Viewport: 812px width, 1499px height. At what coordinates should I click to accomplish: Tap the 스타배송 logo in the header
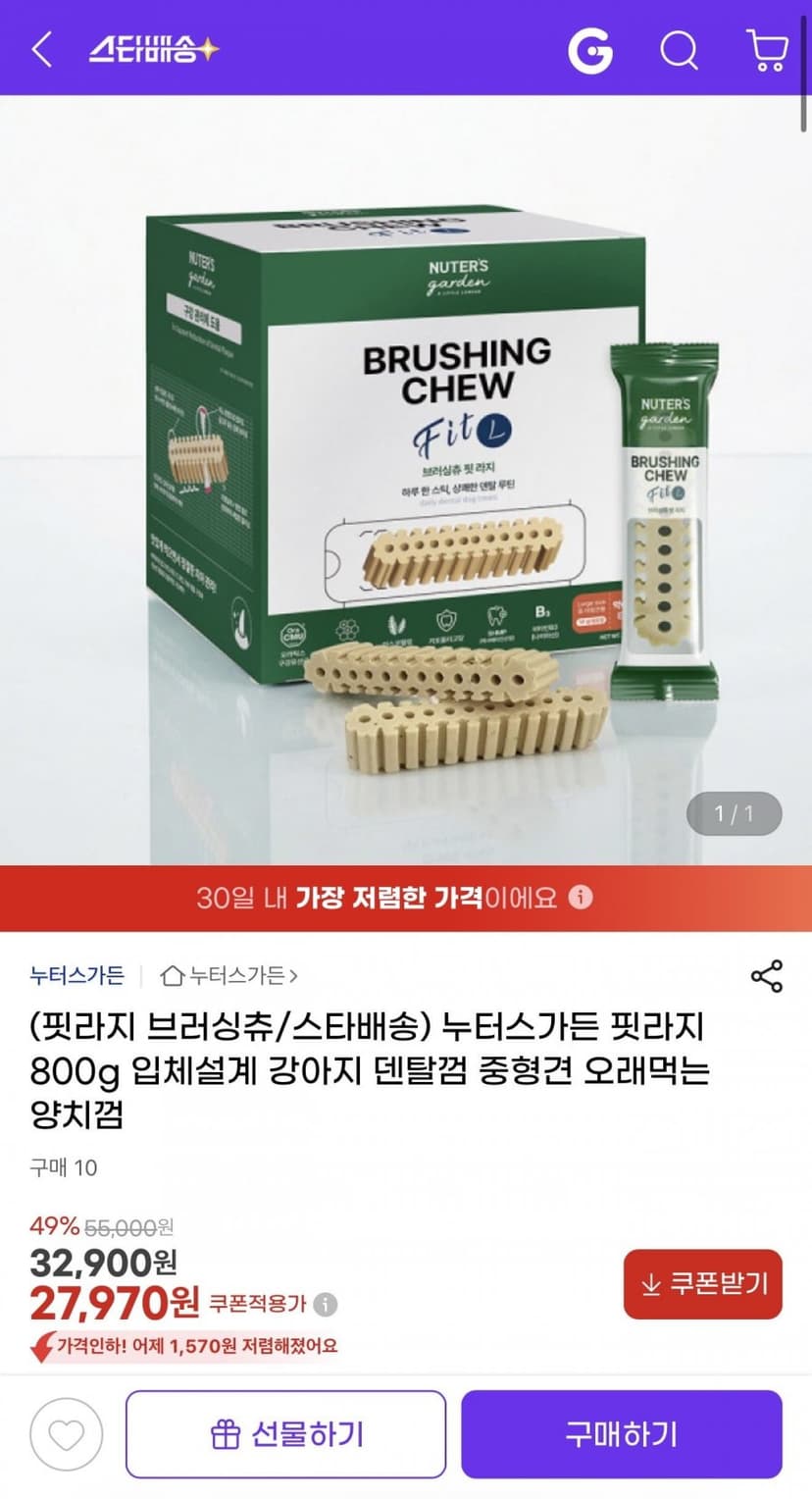[154, 49]
